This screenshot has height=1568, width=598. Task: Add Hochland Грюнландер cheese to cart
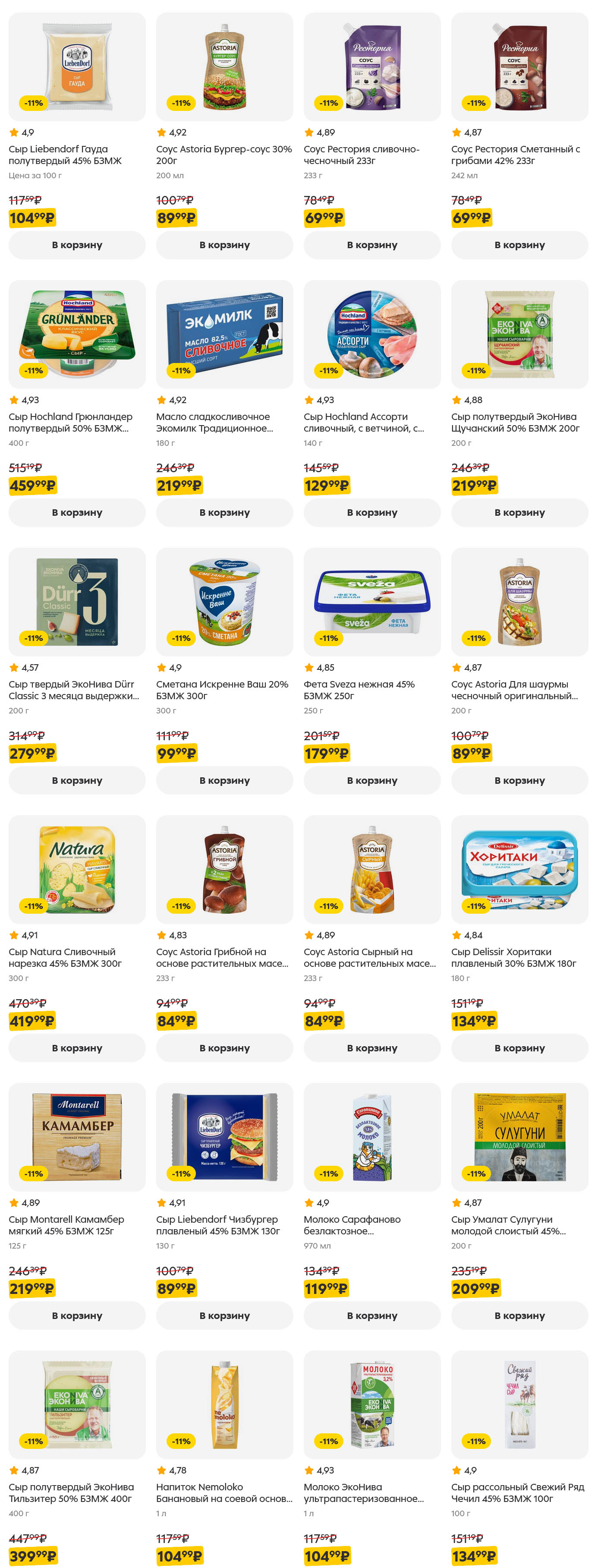[x=77, y=512]
